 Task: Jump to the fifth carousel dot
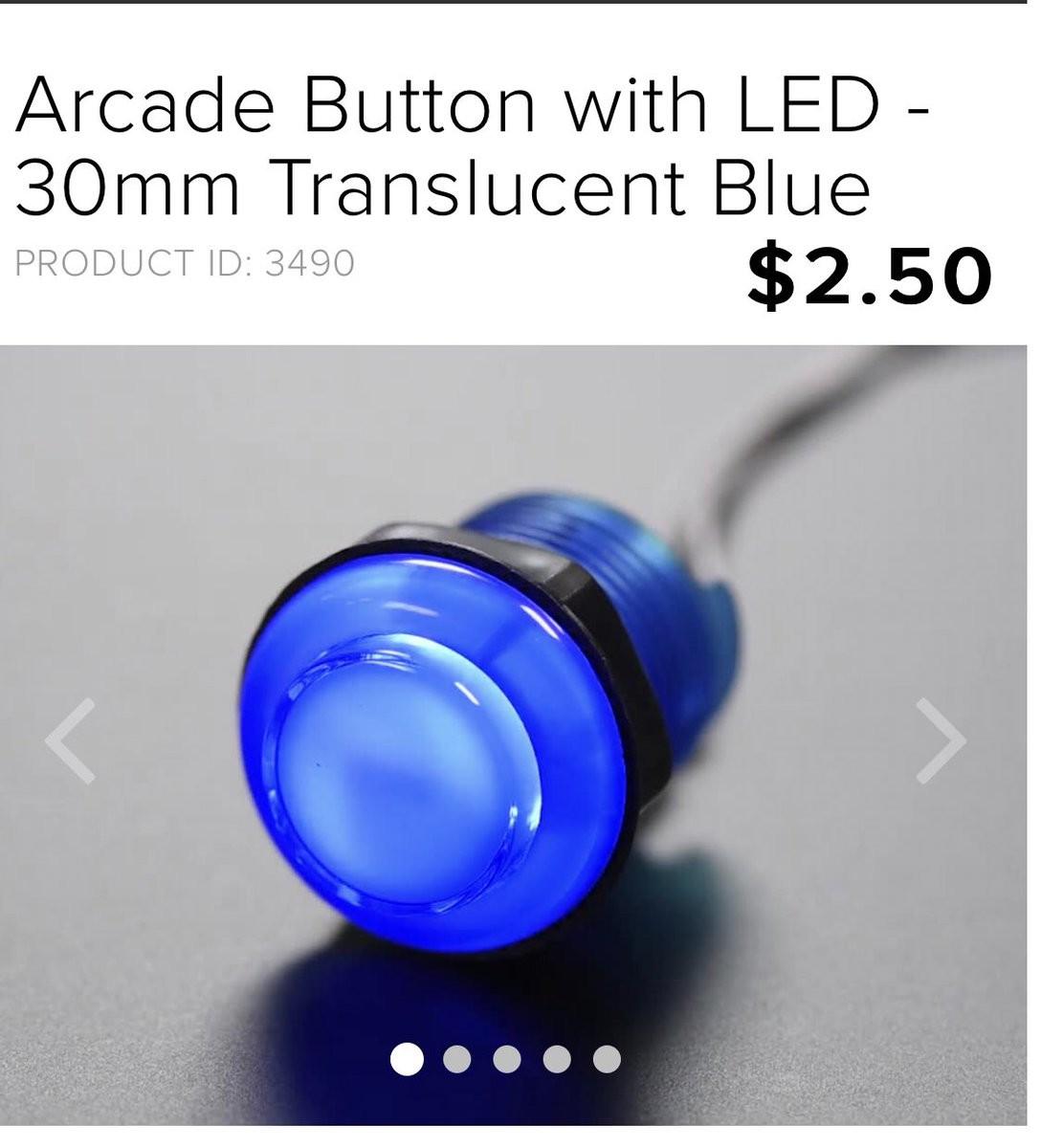(607, 1059)
